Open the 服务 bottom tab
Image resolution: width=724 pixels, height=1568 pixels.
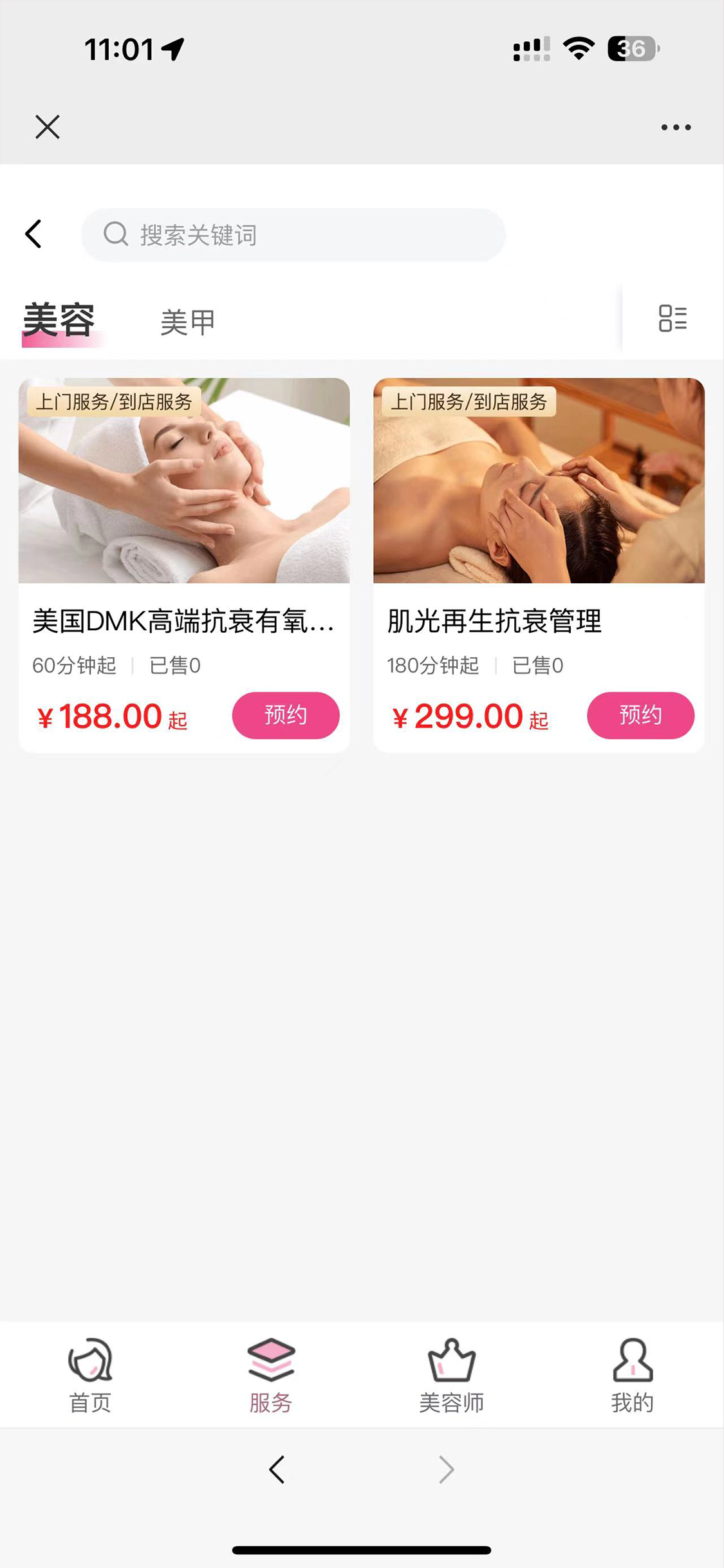(x=271, y=1376)
